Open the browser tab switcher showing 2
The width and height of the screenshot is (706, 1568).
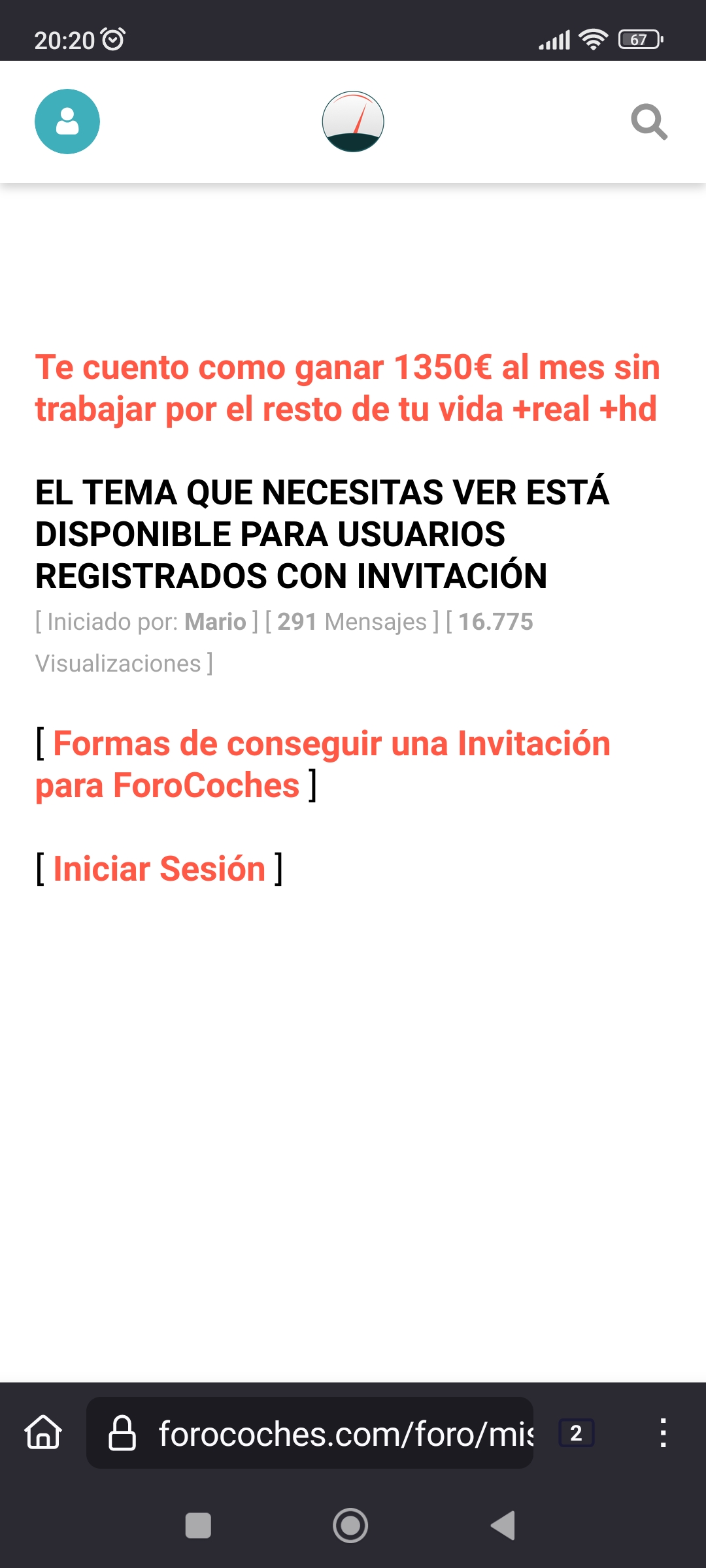click(576, 1433)
